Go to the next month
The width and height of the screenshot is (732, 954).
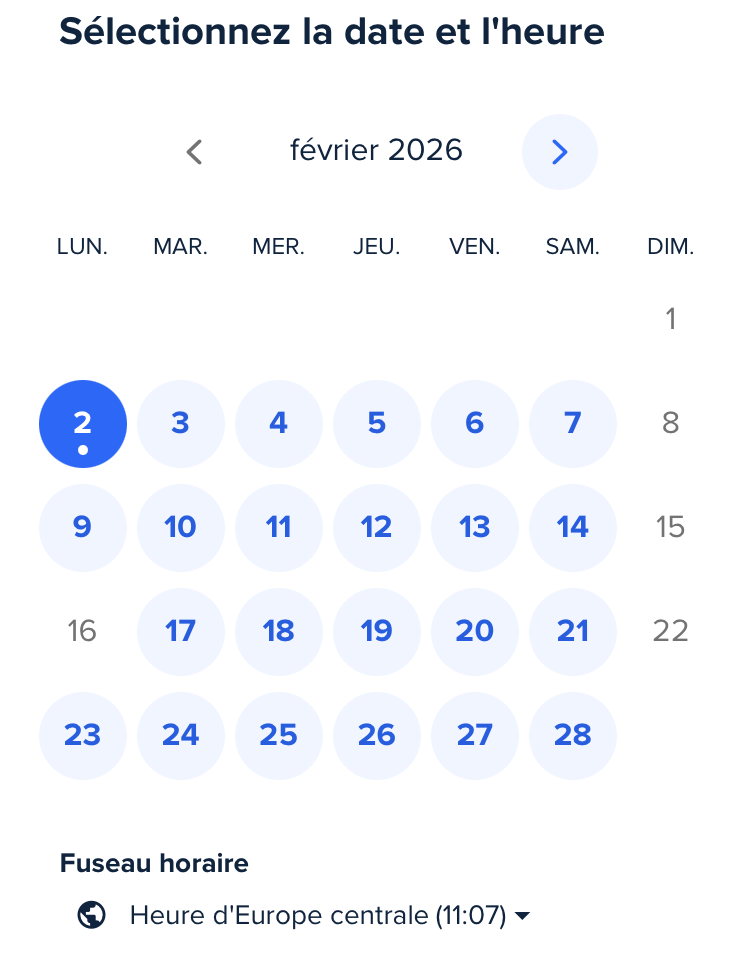(x=559, y=152)
